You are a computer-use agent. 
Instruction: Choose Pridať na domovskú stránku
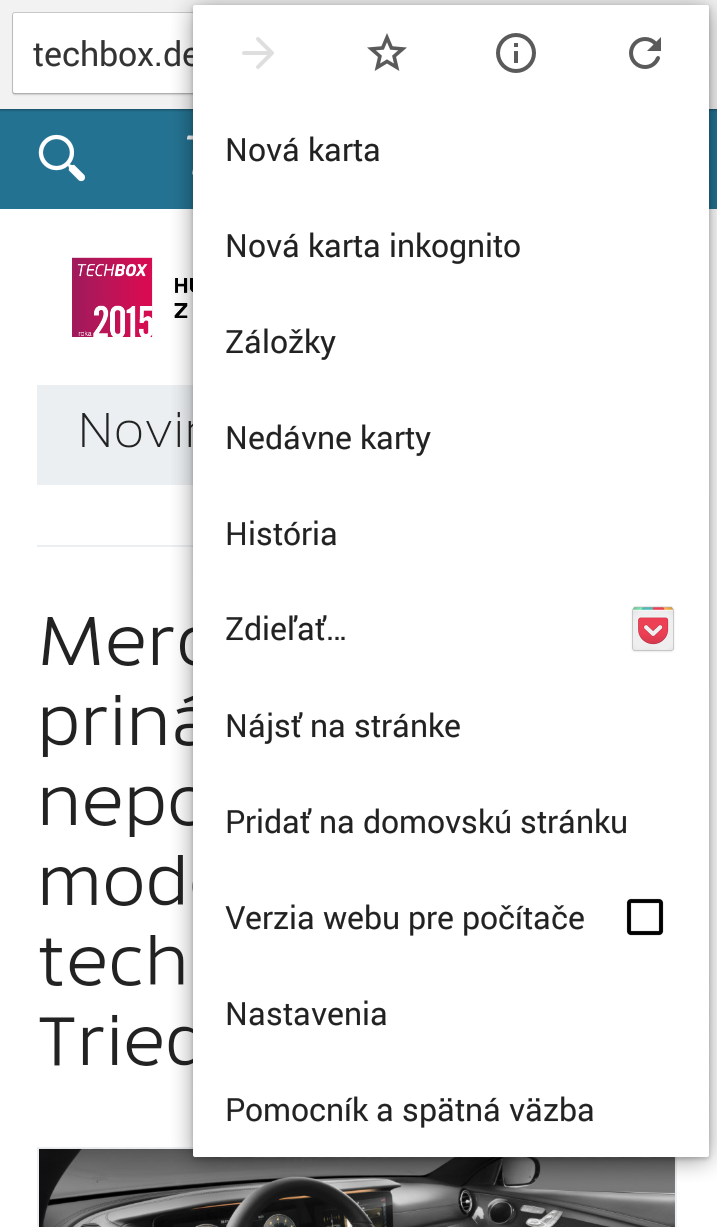456,822
